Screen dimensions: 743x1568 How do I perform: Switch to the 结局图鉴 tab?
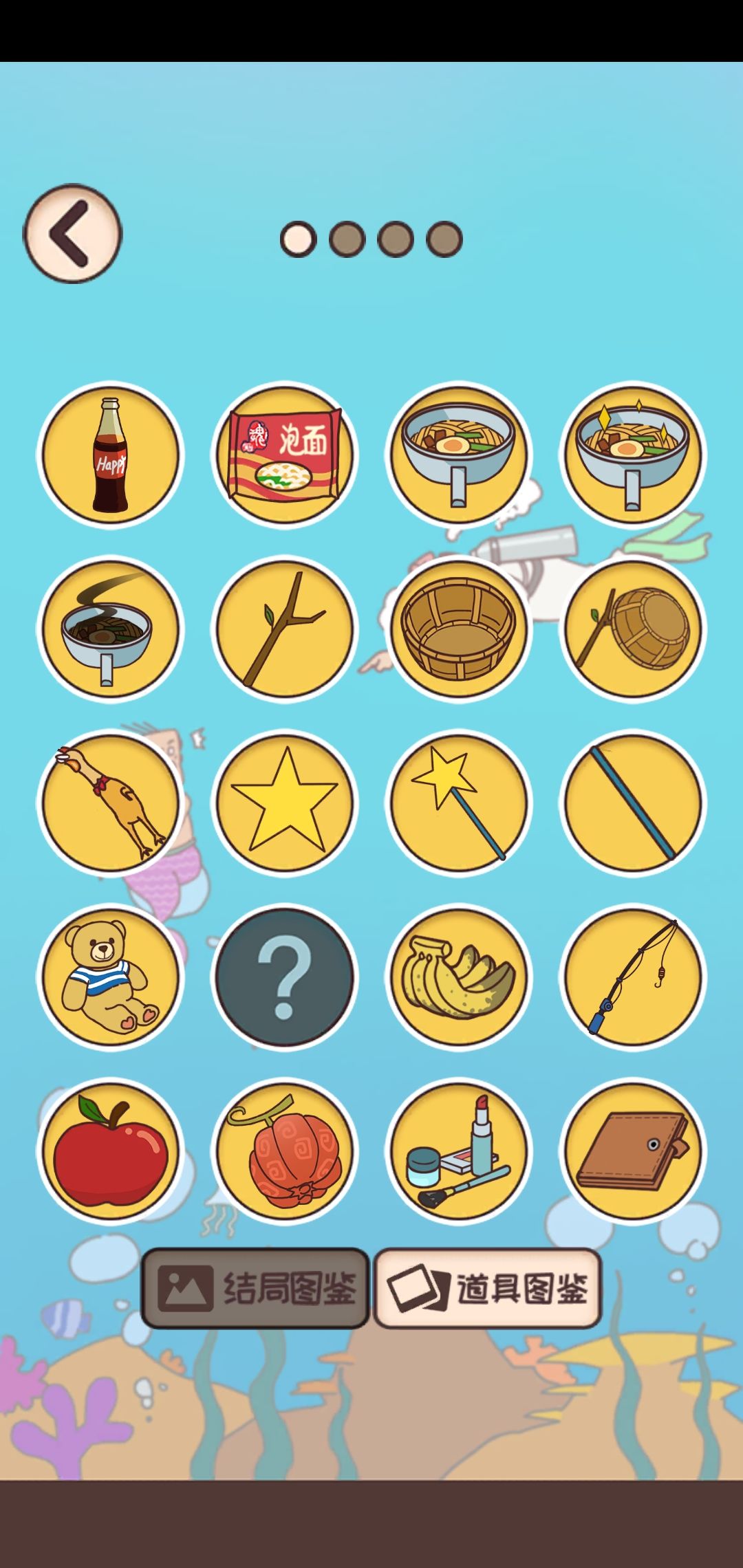click(x=255, y=1287)
